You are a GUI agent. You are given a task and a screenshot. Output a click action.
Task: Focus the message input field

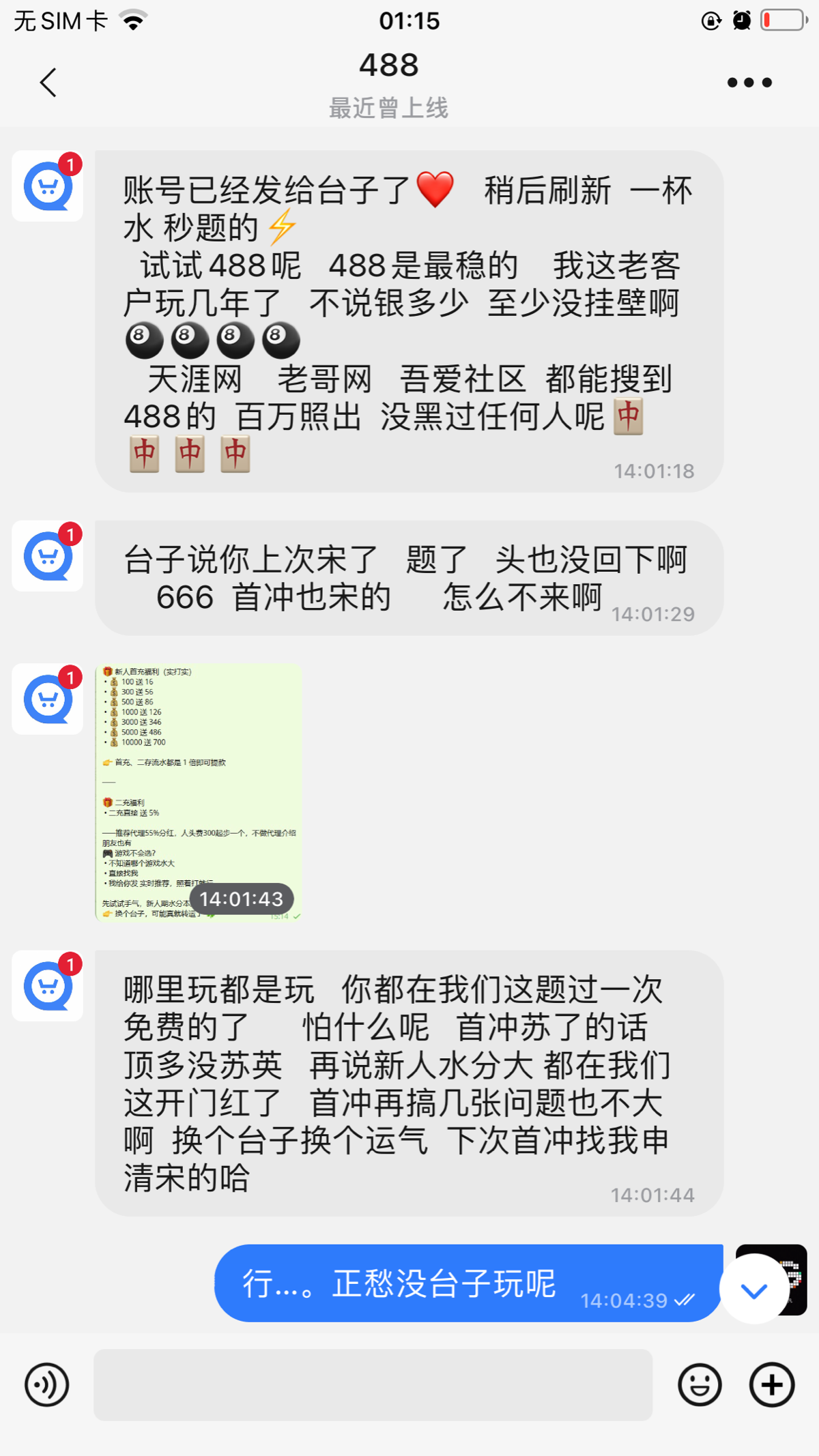pyautogui.click(x=373, y=1384)
